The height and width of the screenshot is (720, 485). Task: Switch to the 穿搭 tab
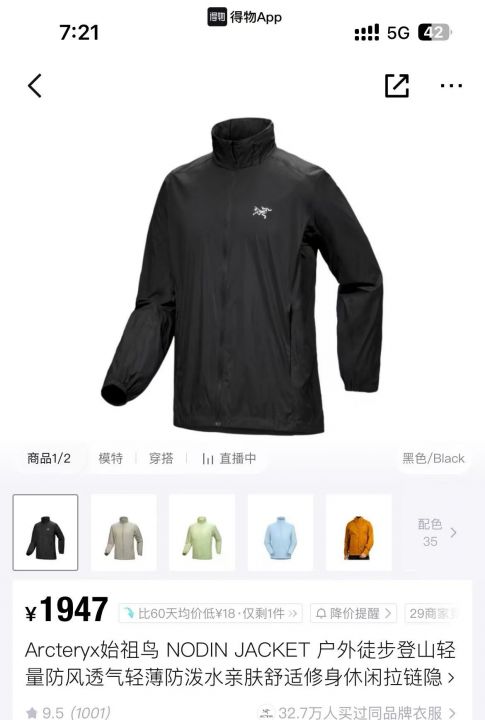click(x=161, y=458)
